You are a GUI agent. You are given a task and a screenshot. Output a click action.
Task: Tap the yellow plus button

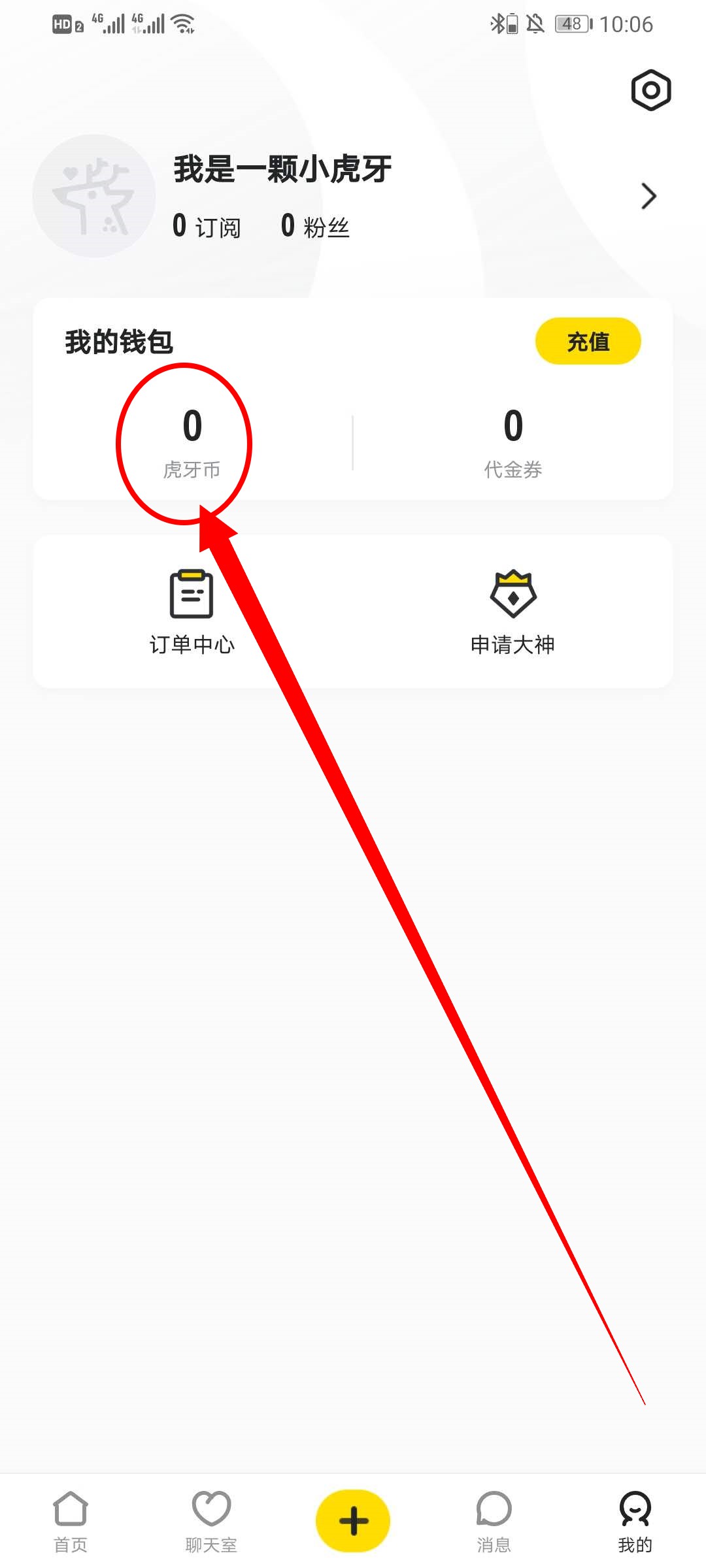pyautogui.click(x=353, y=1520)
